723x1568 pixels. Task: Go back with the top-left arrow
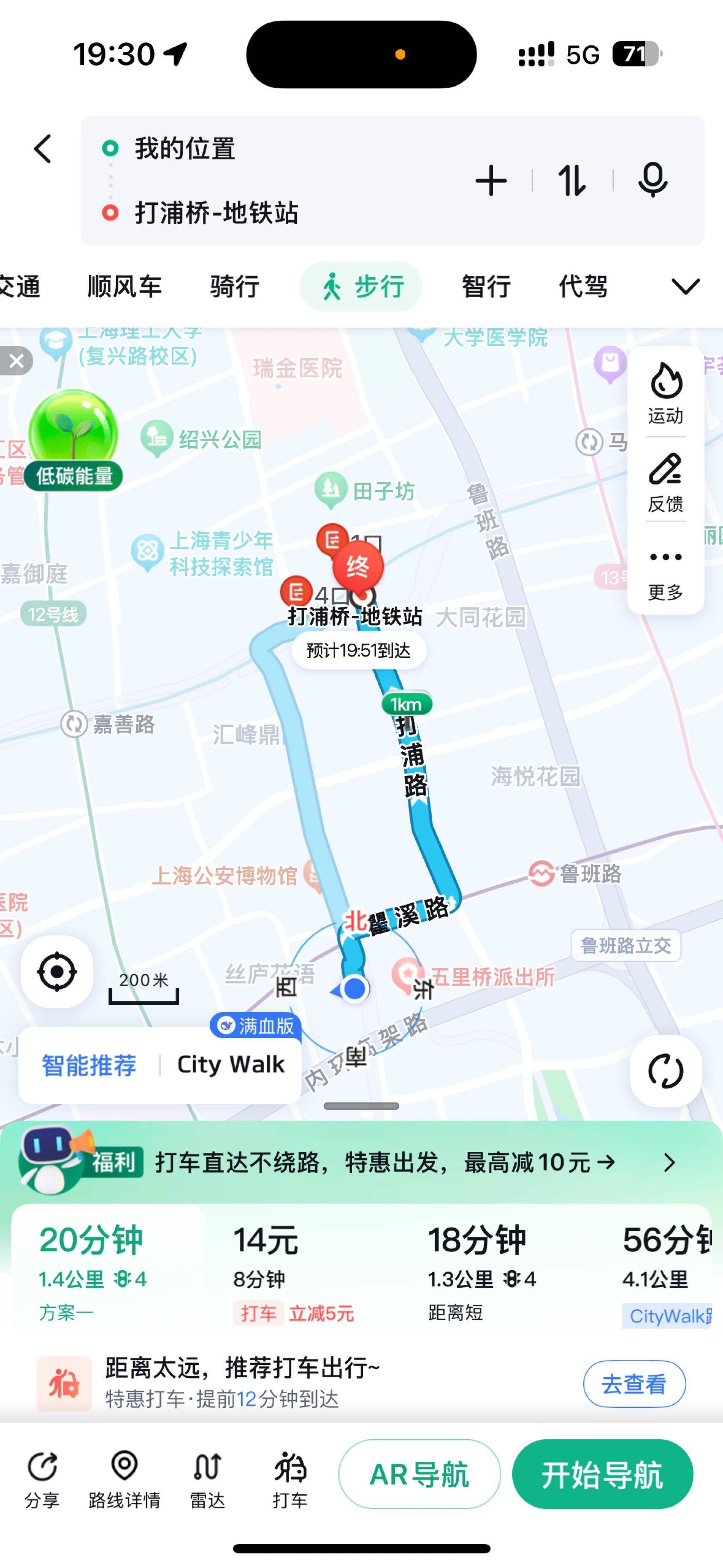click(42, 149)
